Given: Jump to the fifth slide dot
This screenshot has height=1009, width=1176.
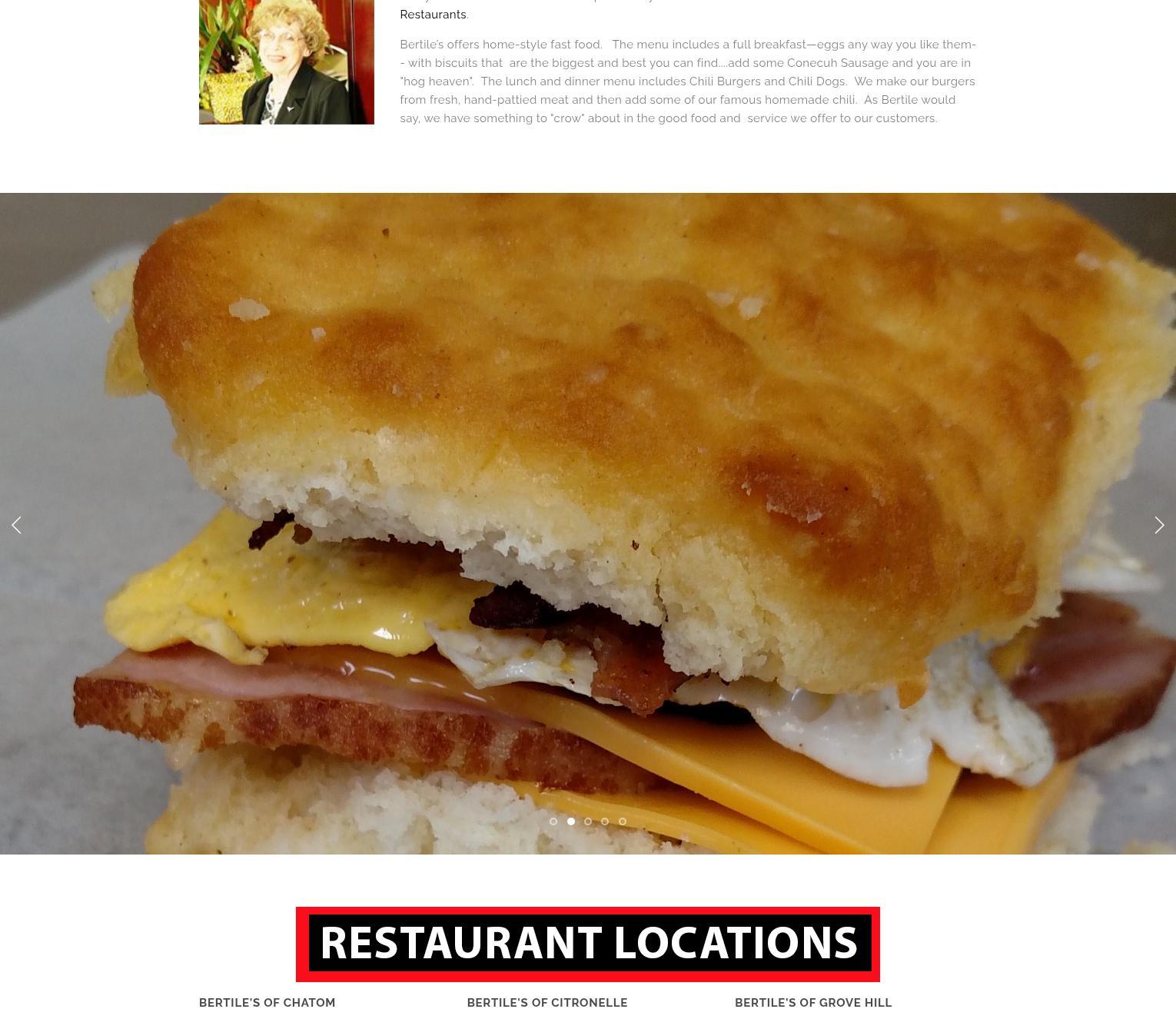Looking at the screenshot, I should 623,821.
